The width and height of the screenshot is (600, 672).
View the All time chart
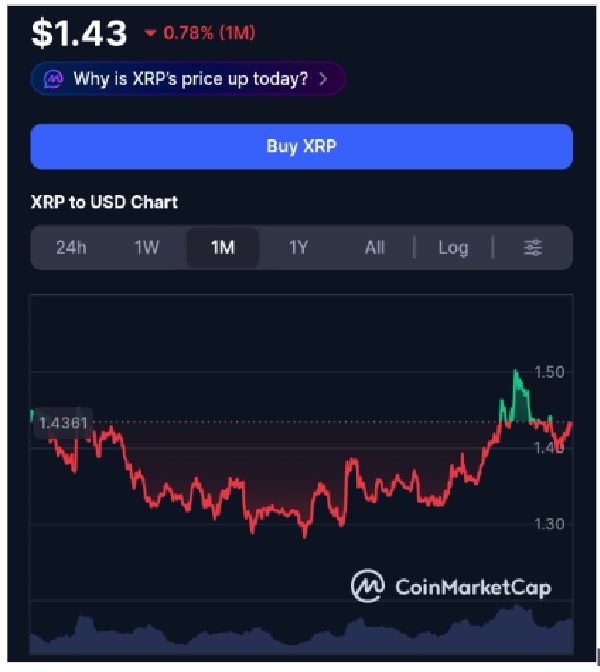[x=374, y=248]
